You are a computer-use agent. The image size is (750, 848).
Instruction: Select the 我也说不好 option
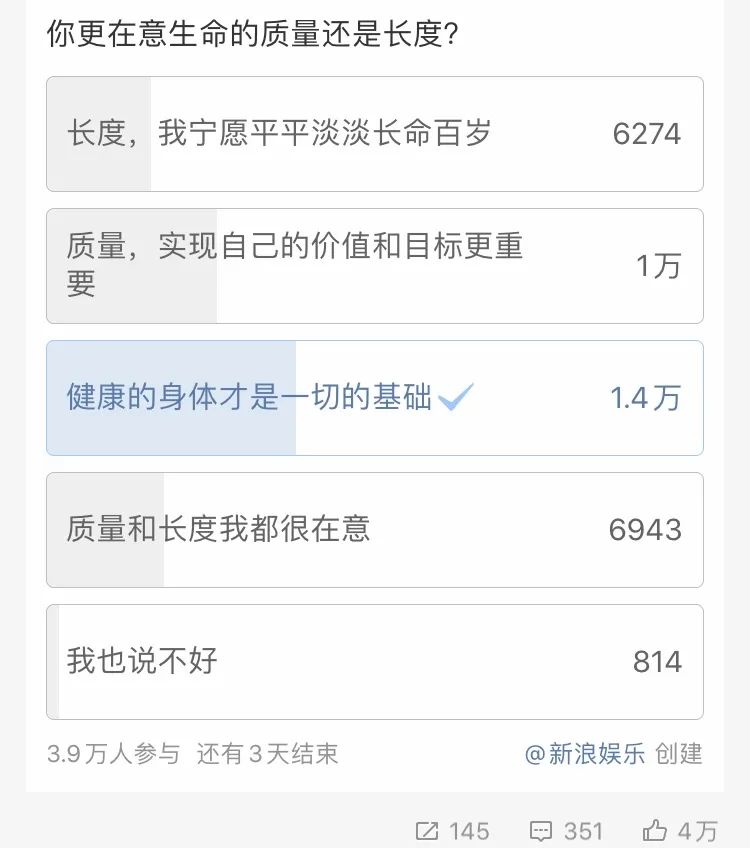coord(374,662)
